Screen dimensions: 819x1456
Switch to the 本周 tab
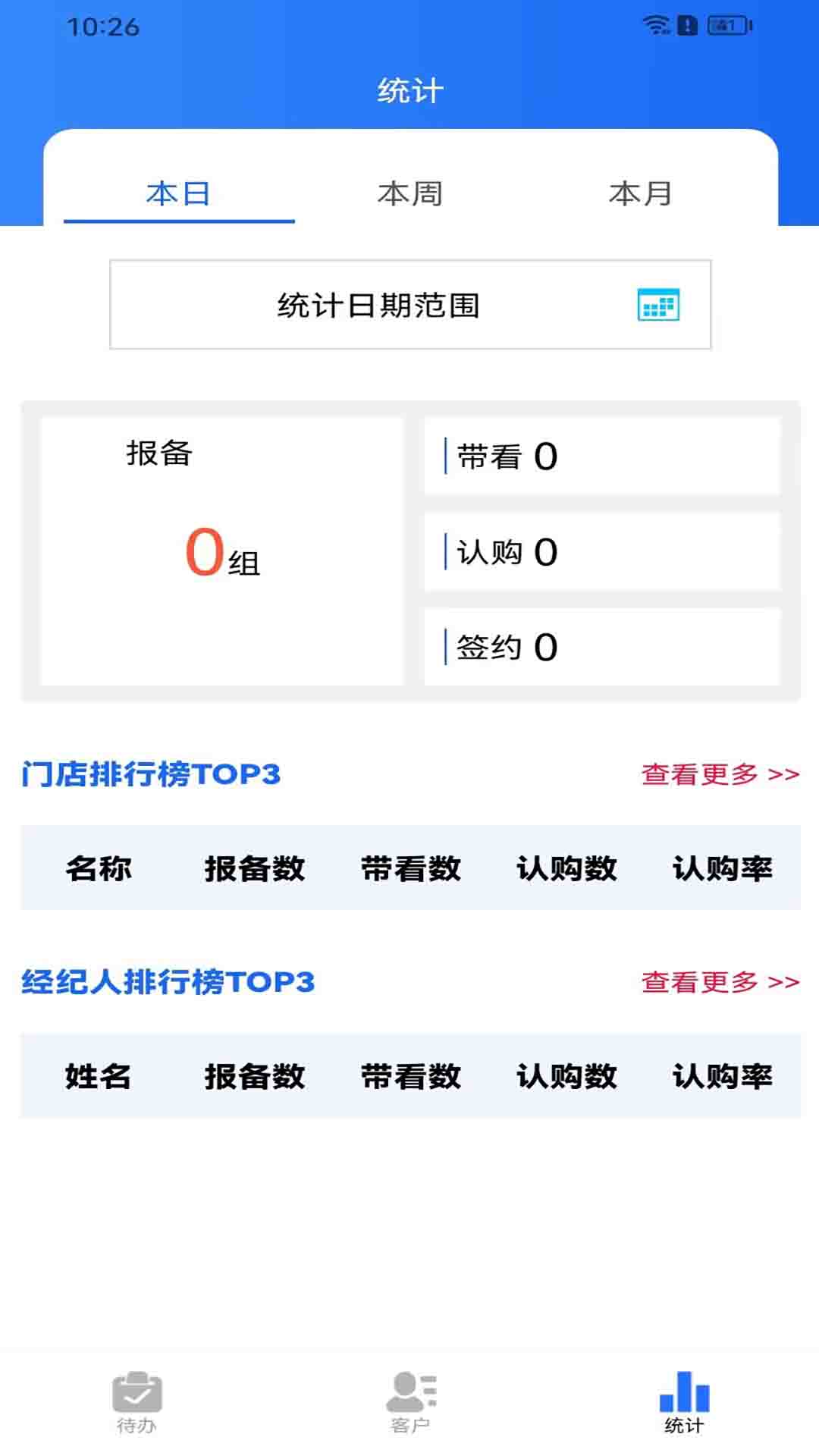(409, 194)
